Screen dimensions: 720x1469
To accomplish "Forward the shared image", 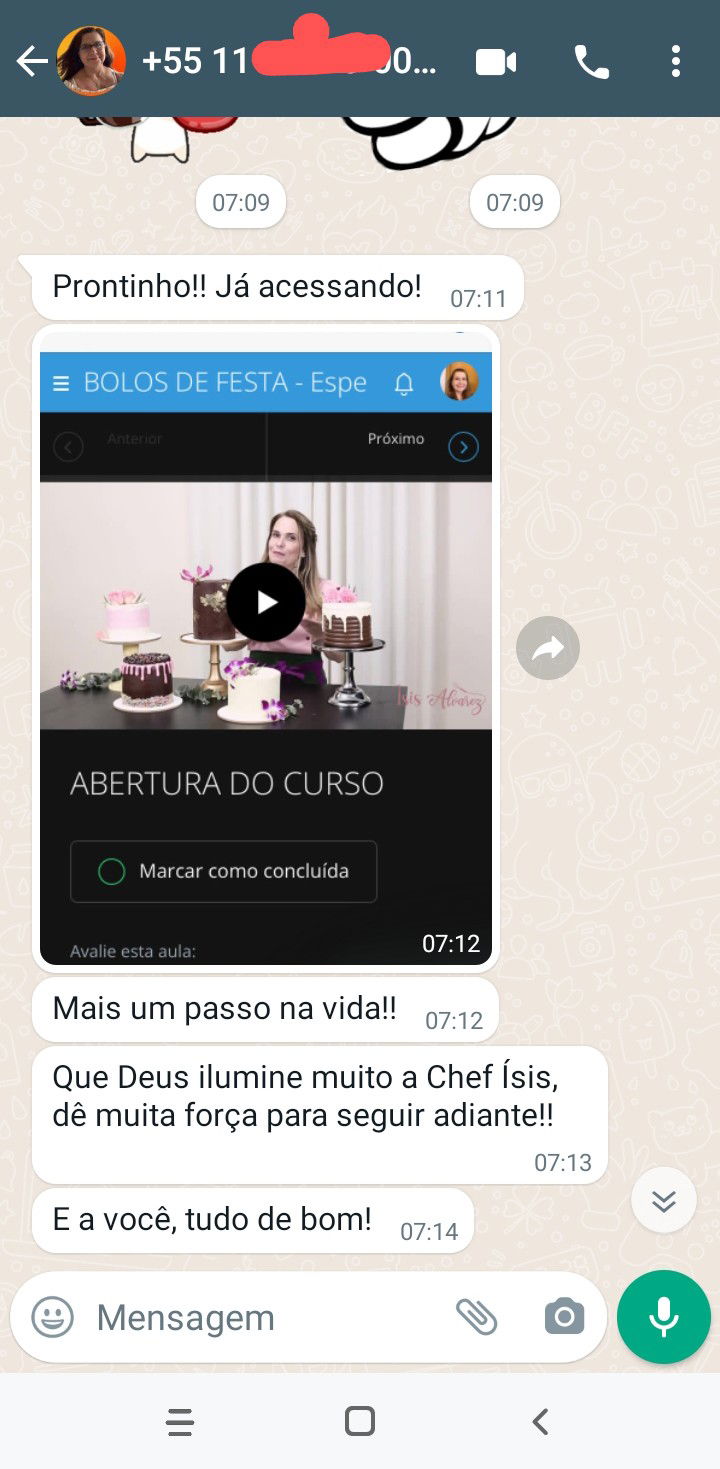I will click(548, 649).
